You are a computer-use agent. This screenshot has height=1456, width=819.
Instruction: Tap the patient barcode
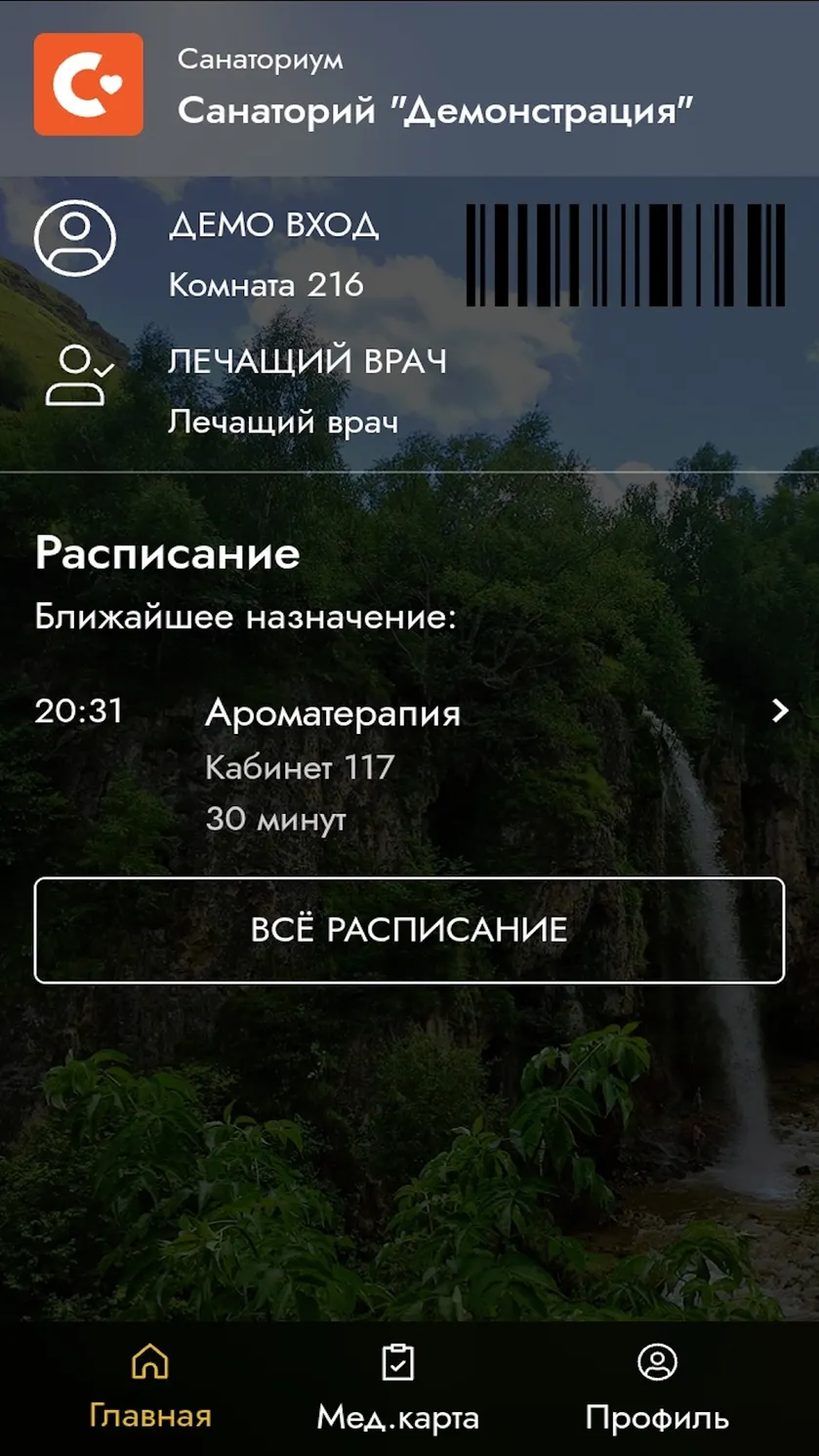coord(626,255)
